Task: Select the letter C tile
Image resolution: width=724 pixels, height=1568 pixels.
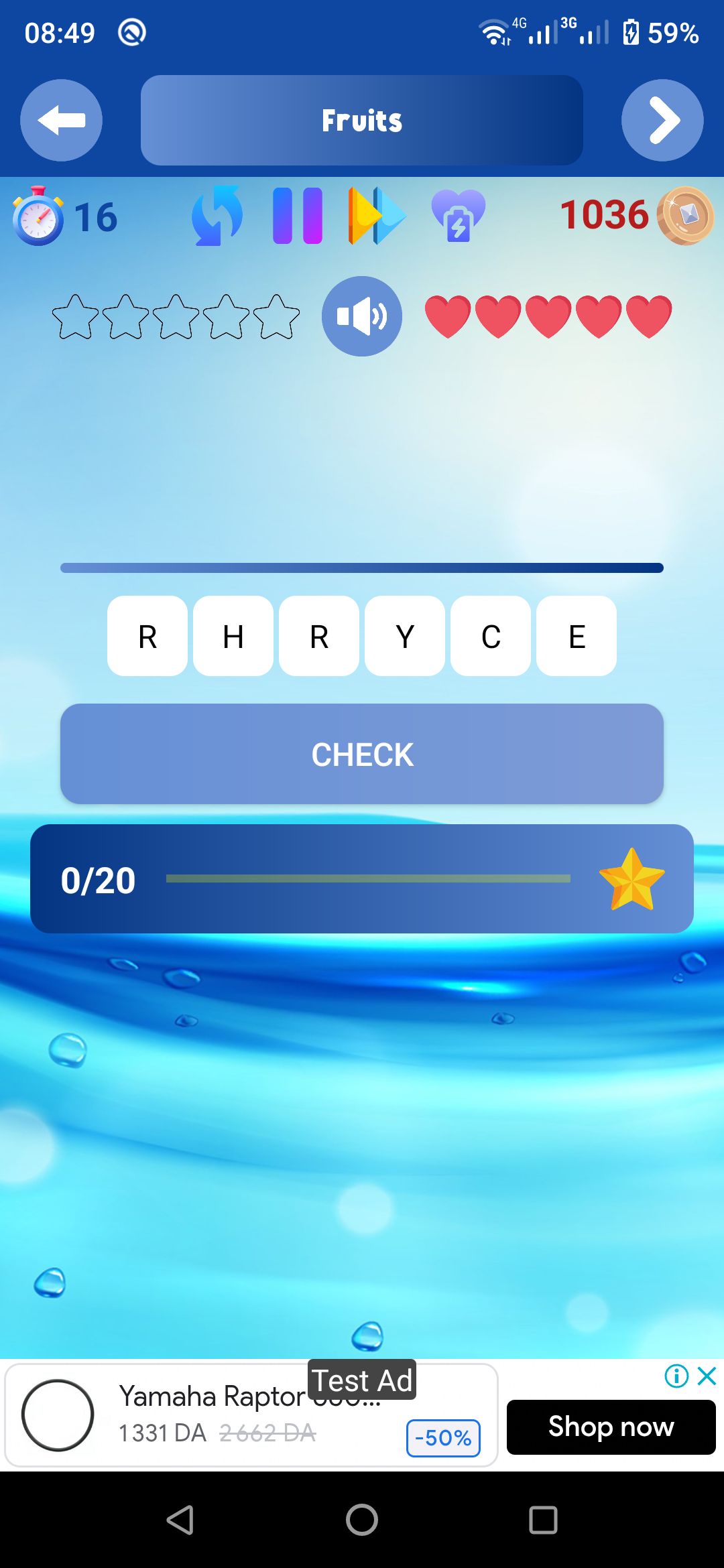Action: [491, 636]
